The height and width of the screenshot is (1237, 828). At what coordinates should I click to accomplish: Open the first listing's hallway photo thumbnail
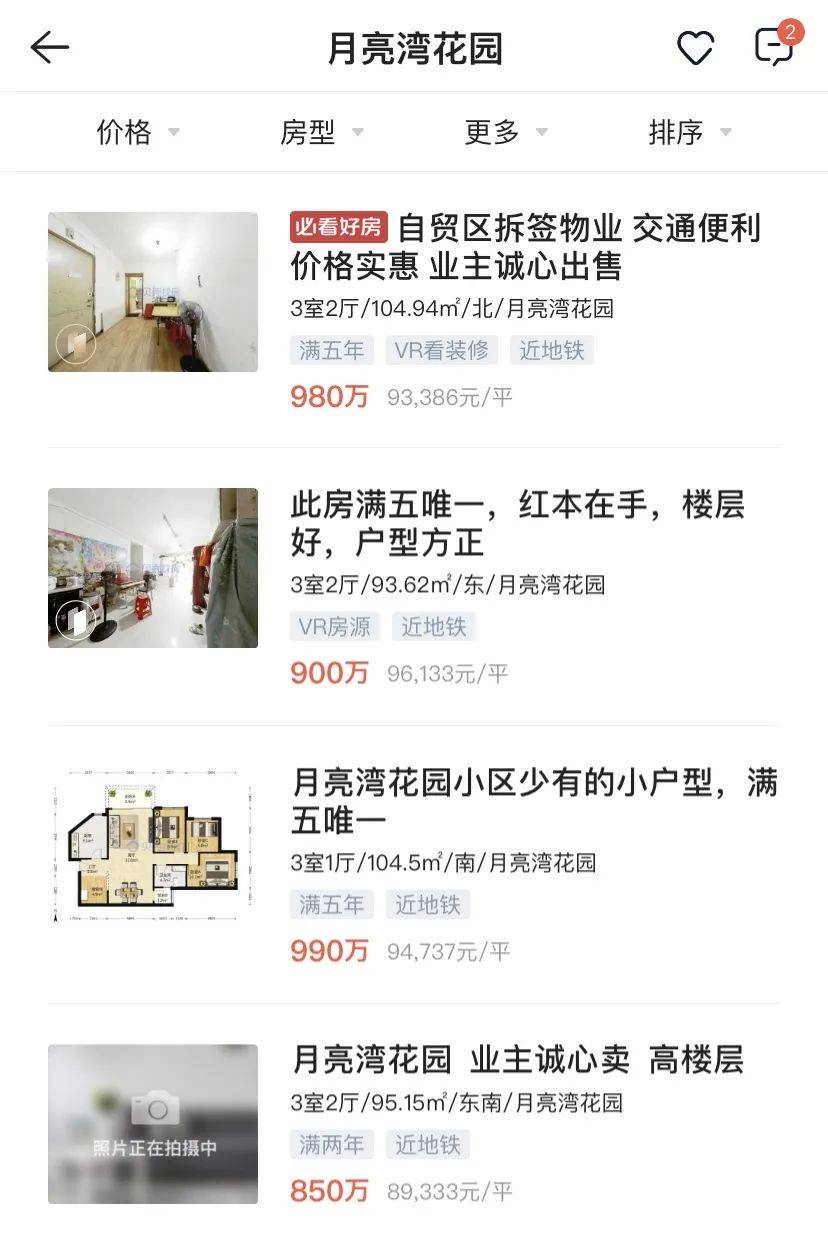click(x=152, y=292)
